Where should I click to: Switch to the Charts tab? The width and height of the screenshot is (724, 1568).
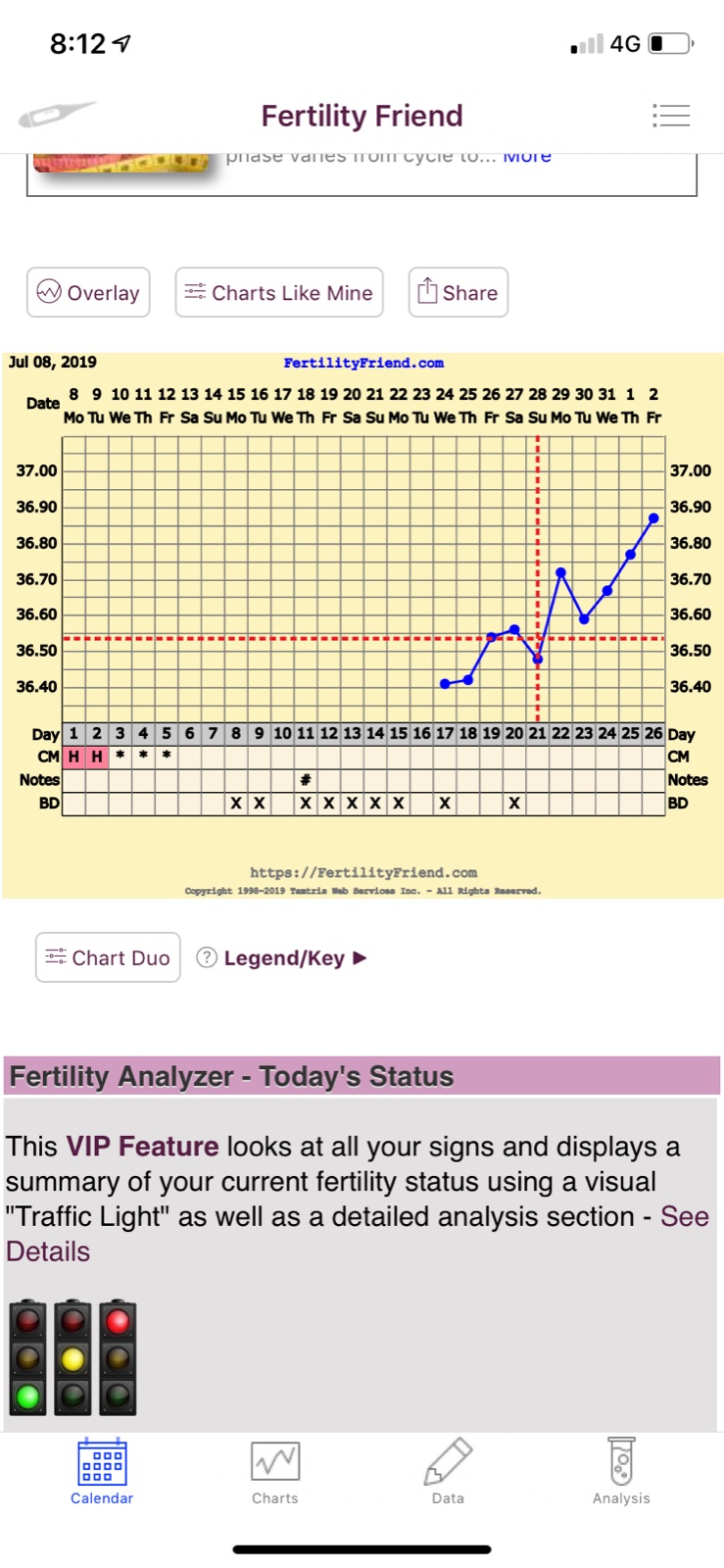tap(275, 1471)
